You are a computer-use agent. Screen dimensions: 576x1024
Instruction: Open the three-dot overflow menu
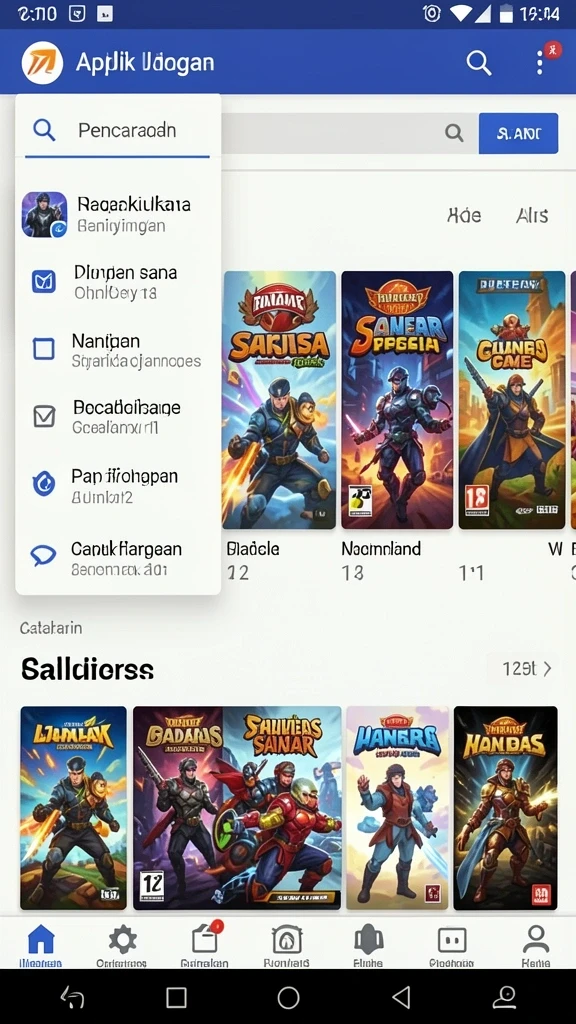(540, 63)
